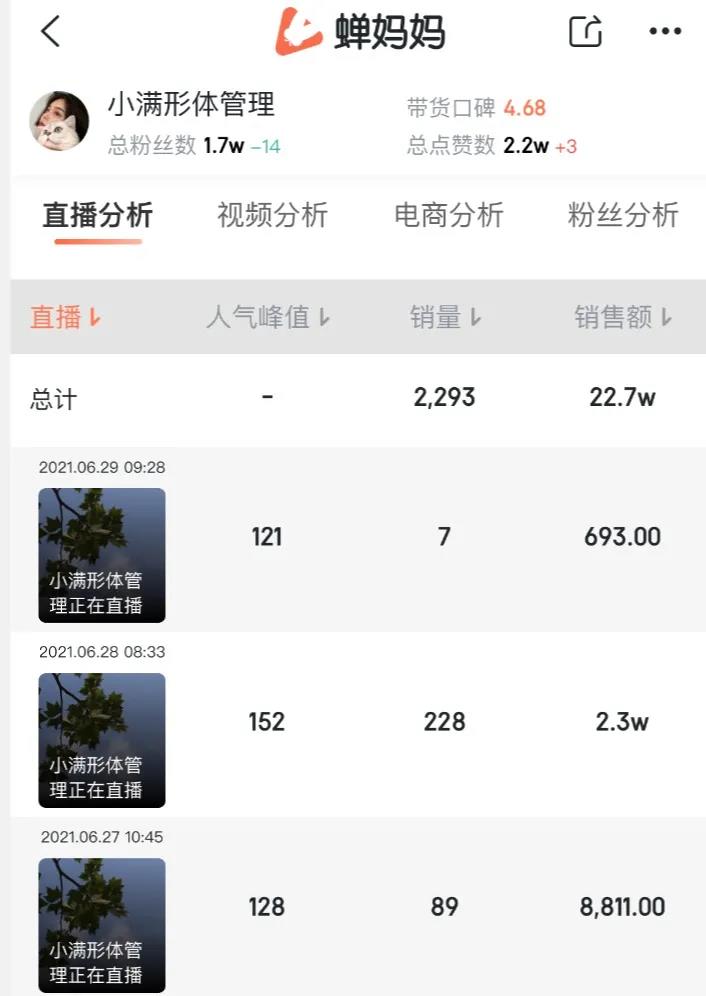Open the 粉丝分析 tab
Screen dimensions: 706x996
pos(623,215)
